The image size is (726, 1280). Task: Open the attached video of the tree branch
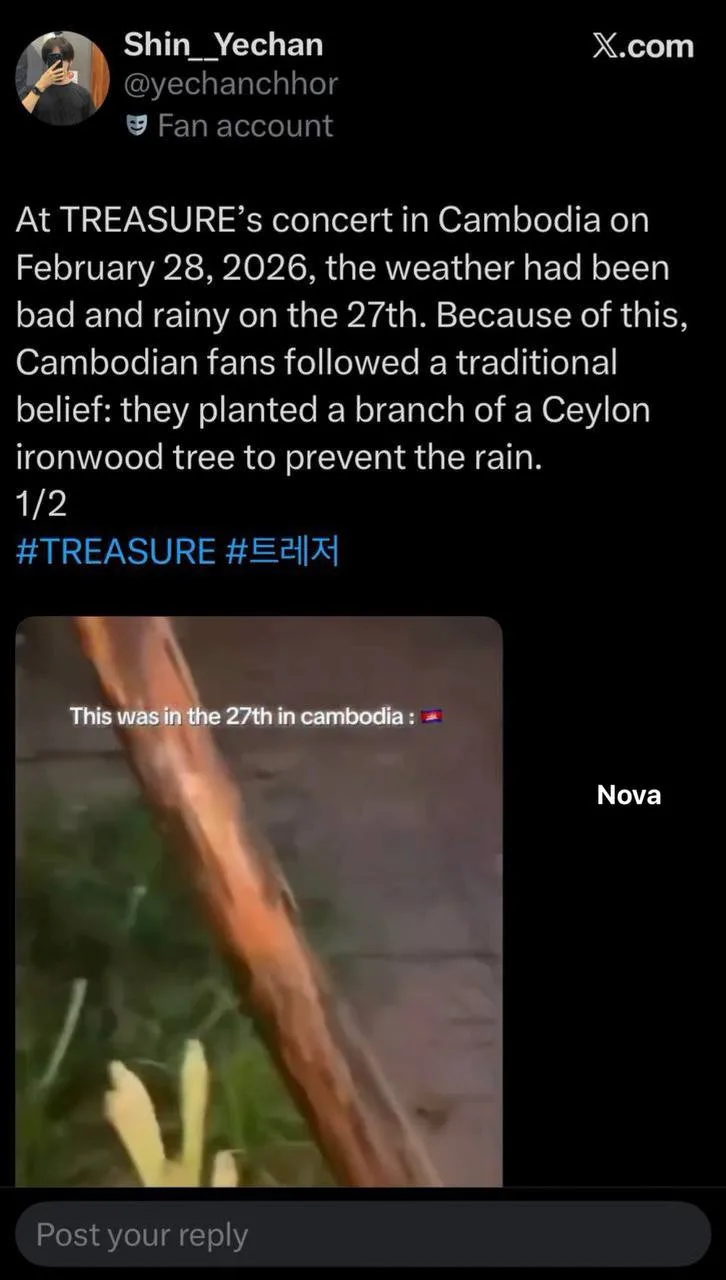point(258,900)
